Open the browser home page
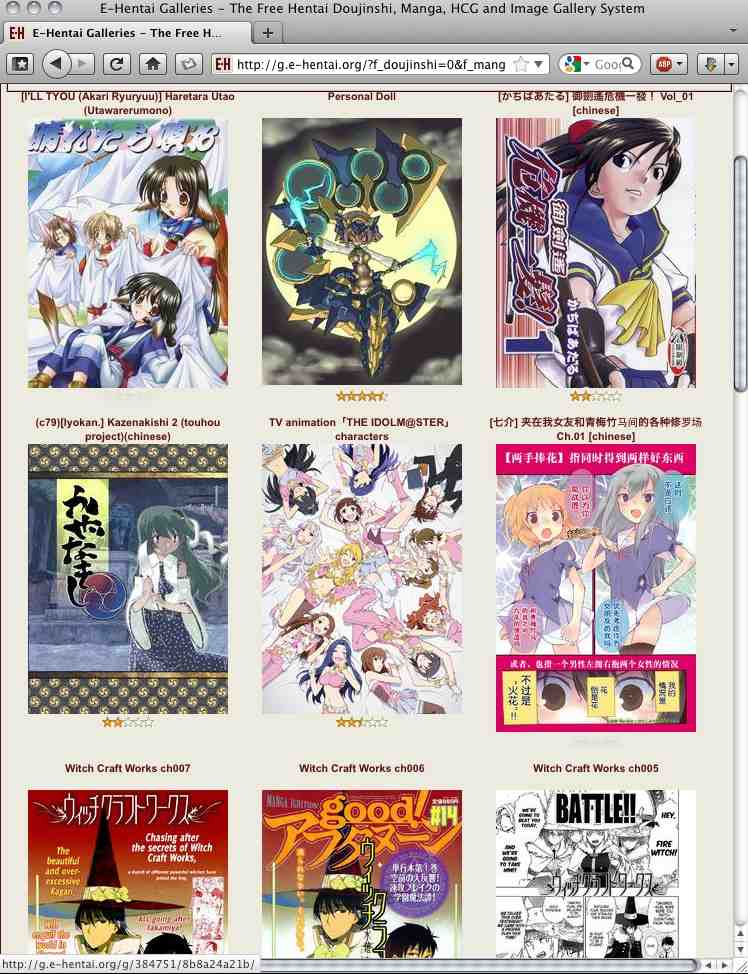Image resolution: width=748 pixels, height=974 pixels. pyautogui.click(x=152, y=64)
